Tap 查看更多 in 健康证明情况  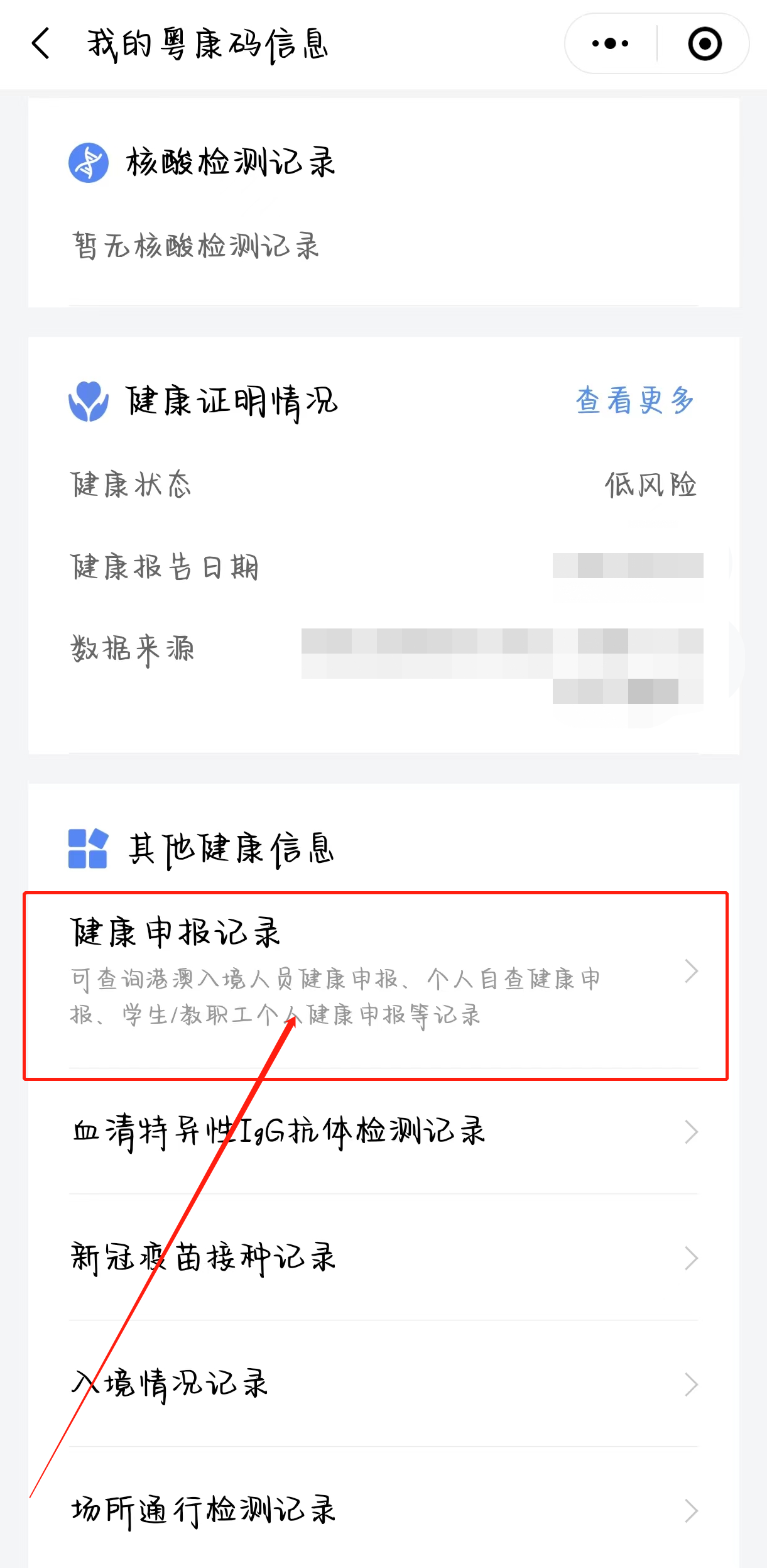tap(634, 401)
